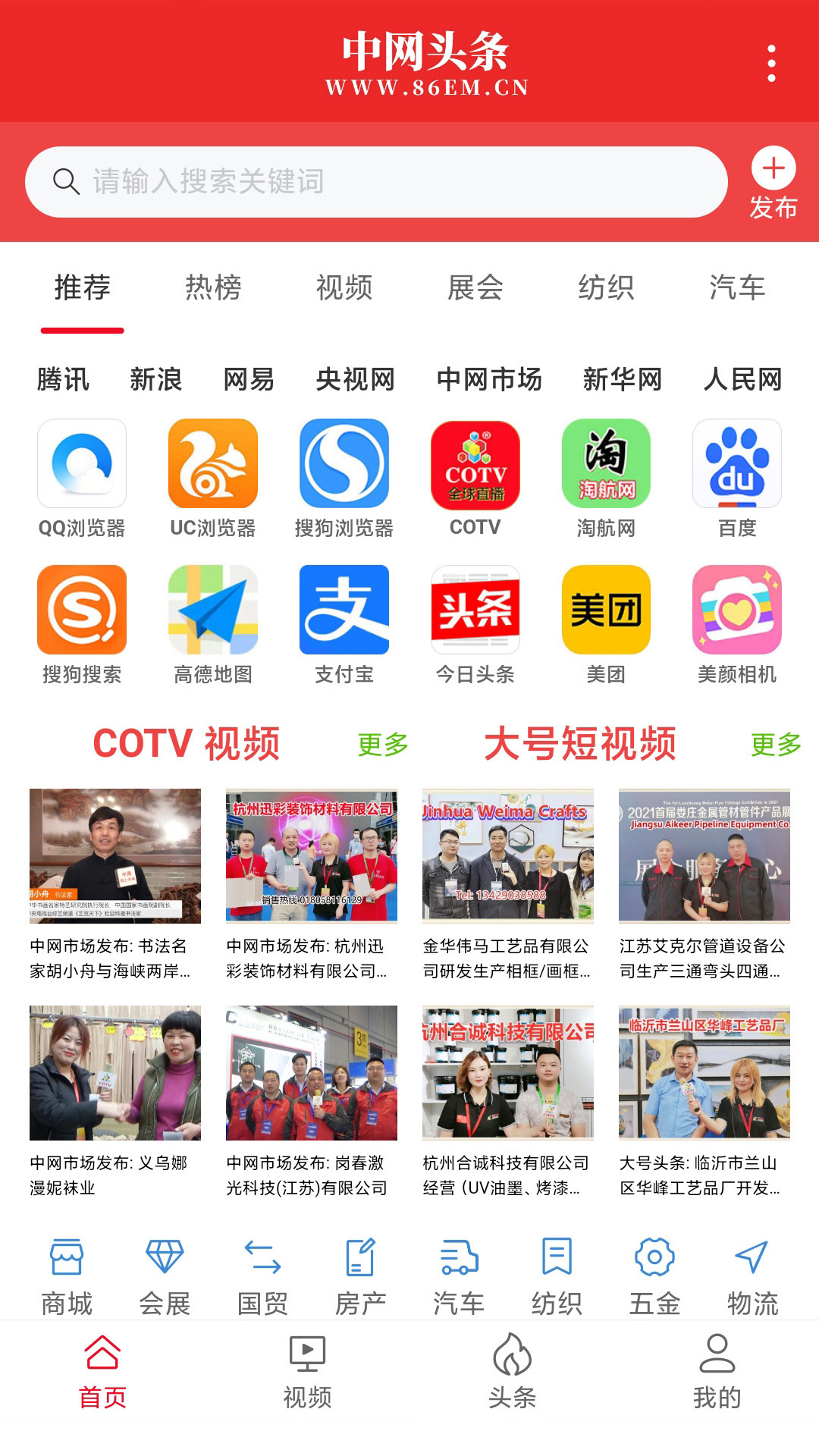Select the 商城 shopping icon
Screen dimensions: 819x1456
(x=67, y=1257)
